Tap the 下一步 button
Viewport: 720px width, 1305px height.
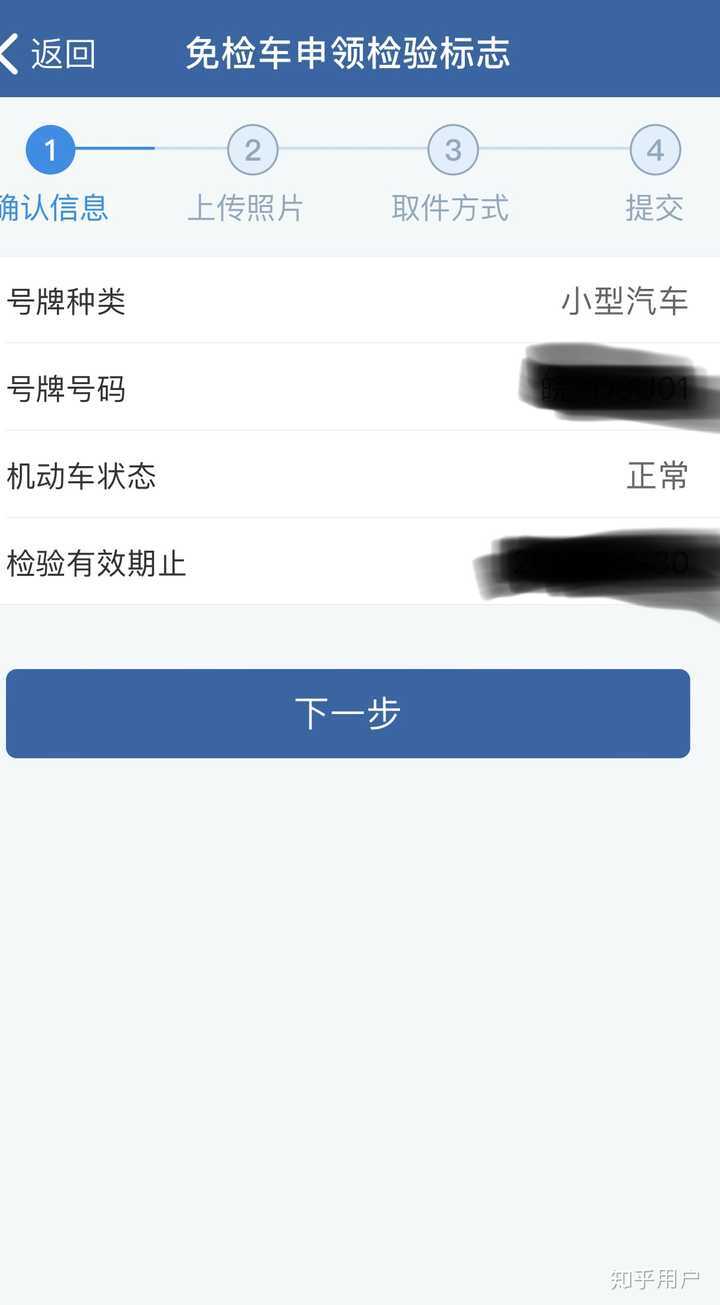(348, 712)
